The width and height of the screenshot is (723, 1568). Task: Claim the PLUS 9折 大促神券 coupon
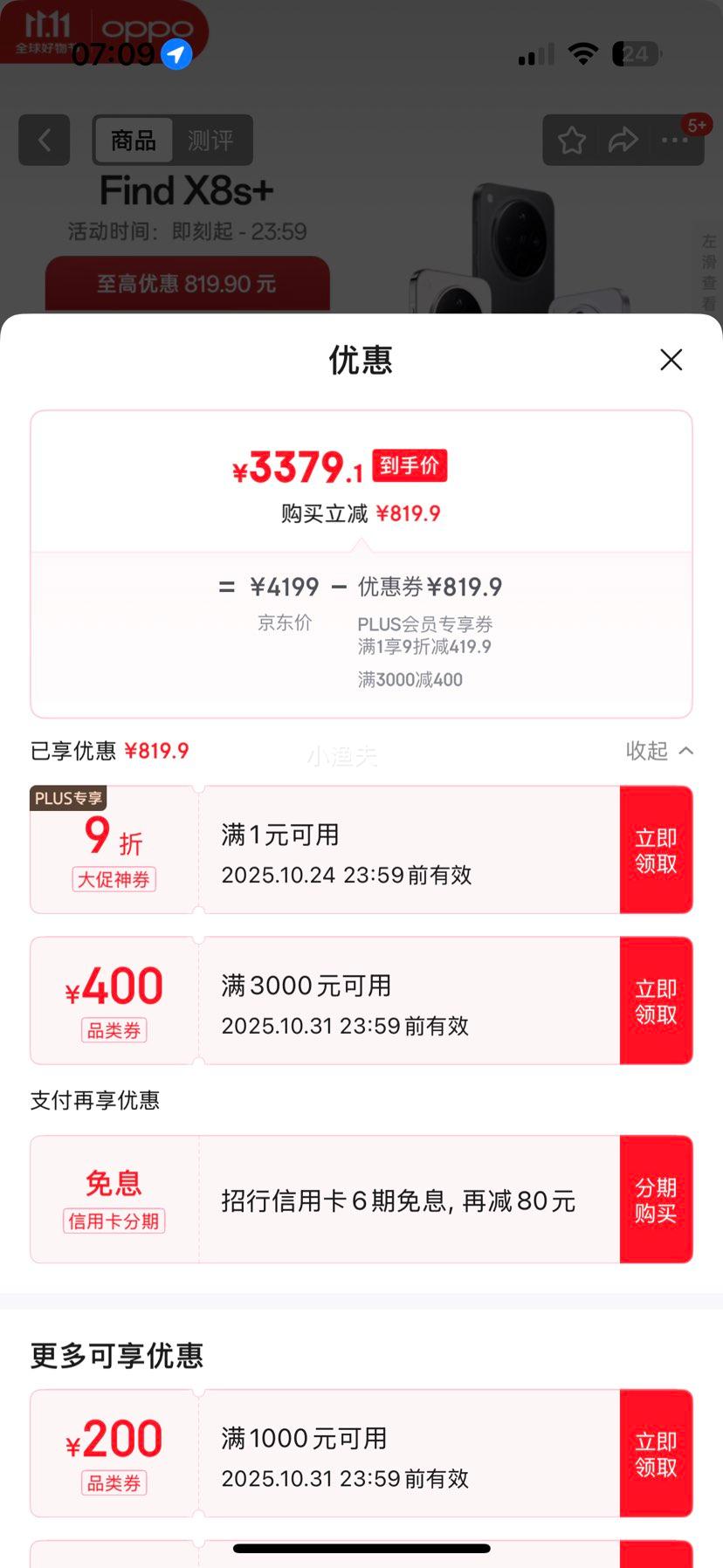[x=656, y=850]
